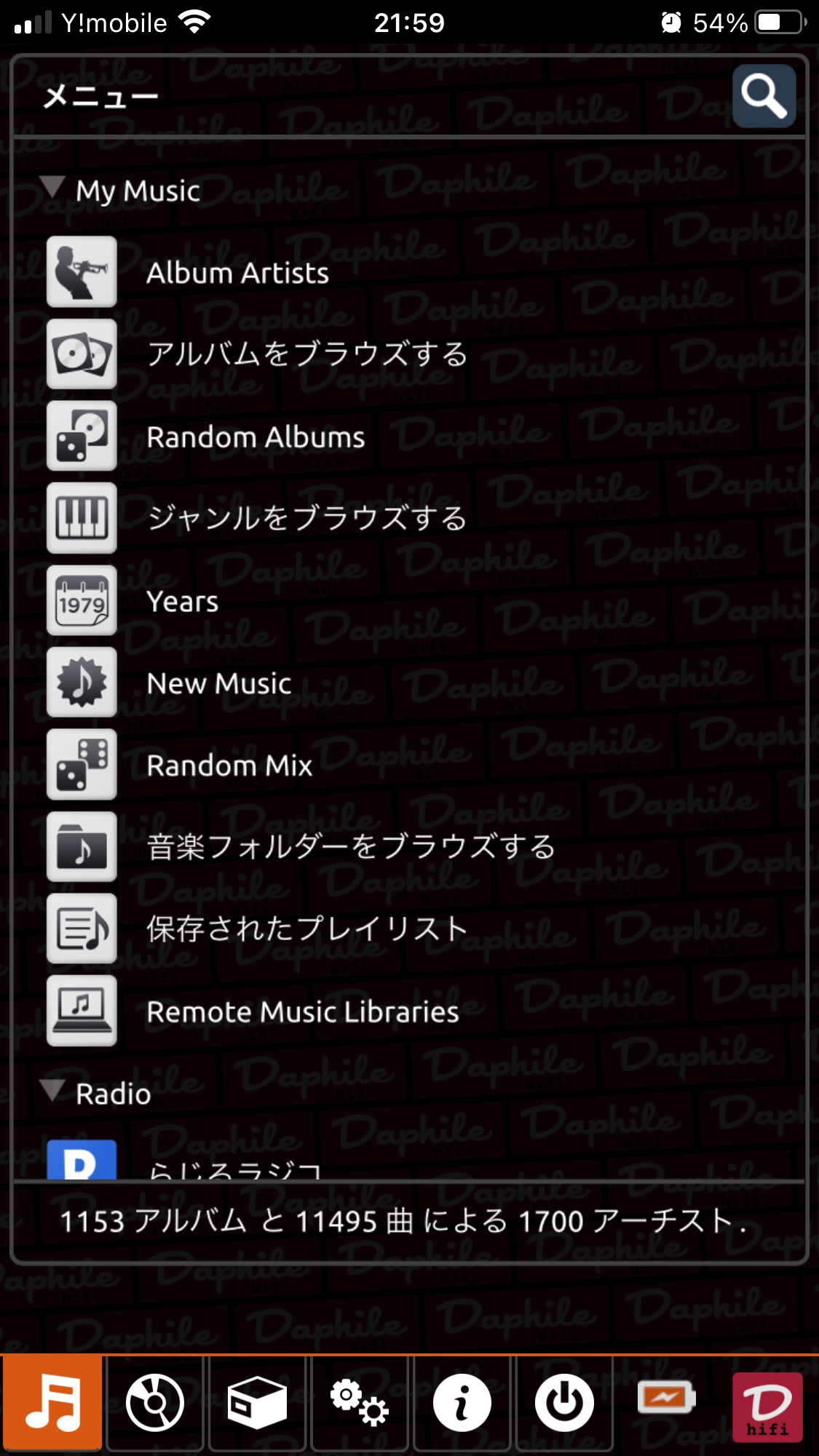Open 保存されたプレイリスト
The image size is (819, 1456).
[306, 929]
